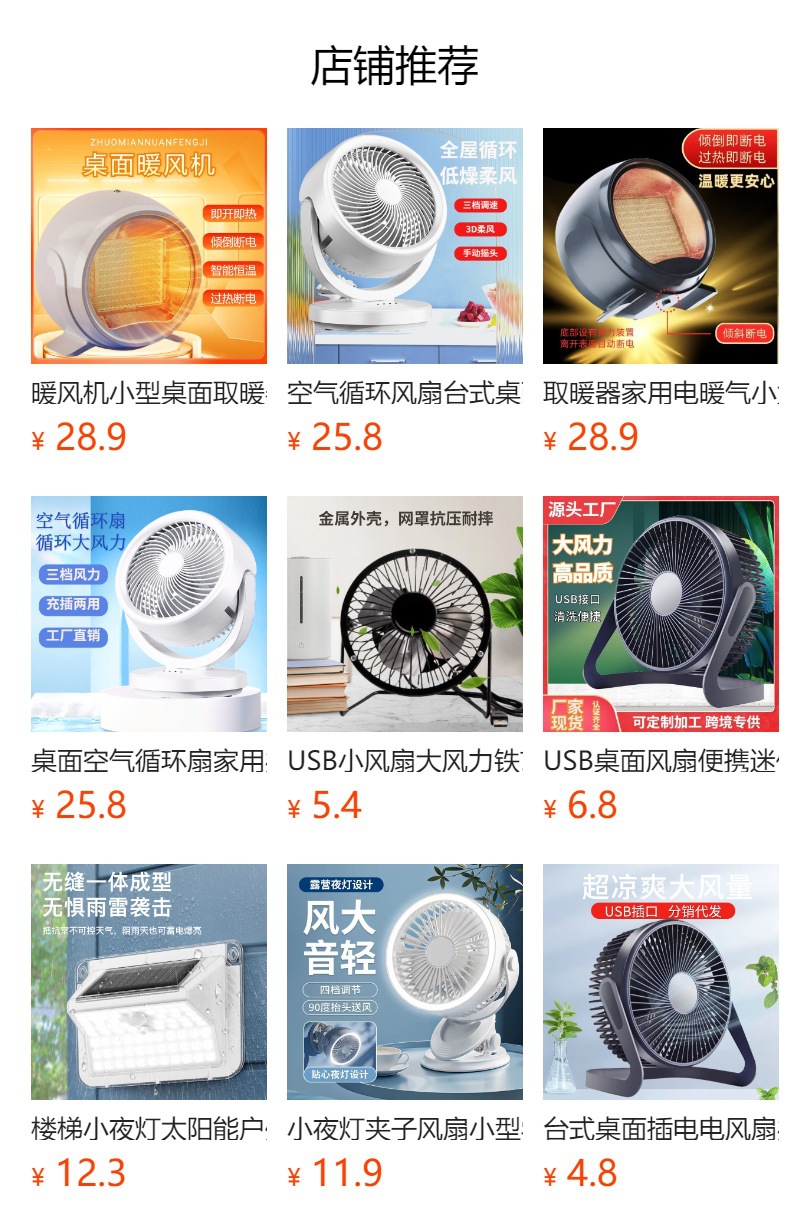Screen dimensions: 790x1232
Task: Open the 楼梯小夜灯太阳能 light item
Action: coord(149,982)
